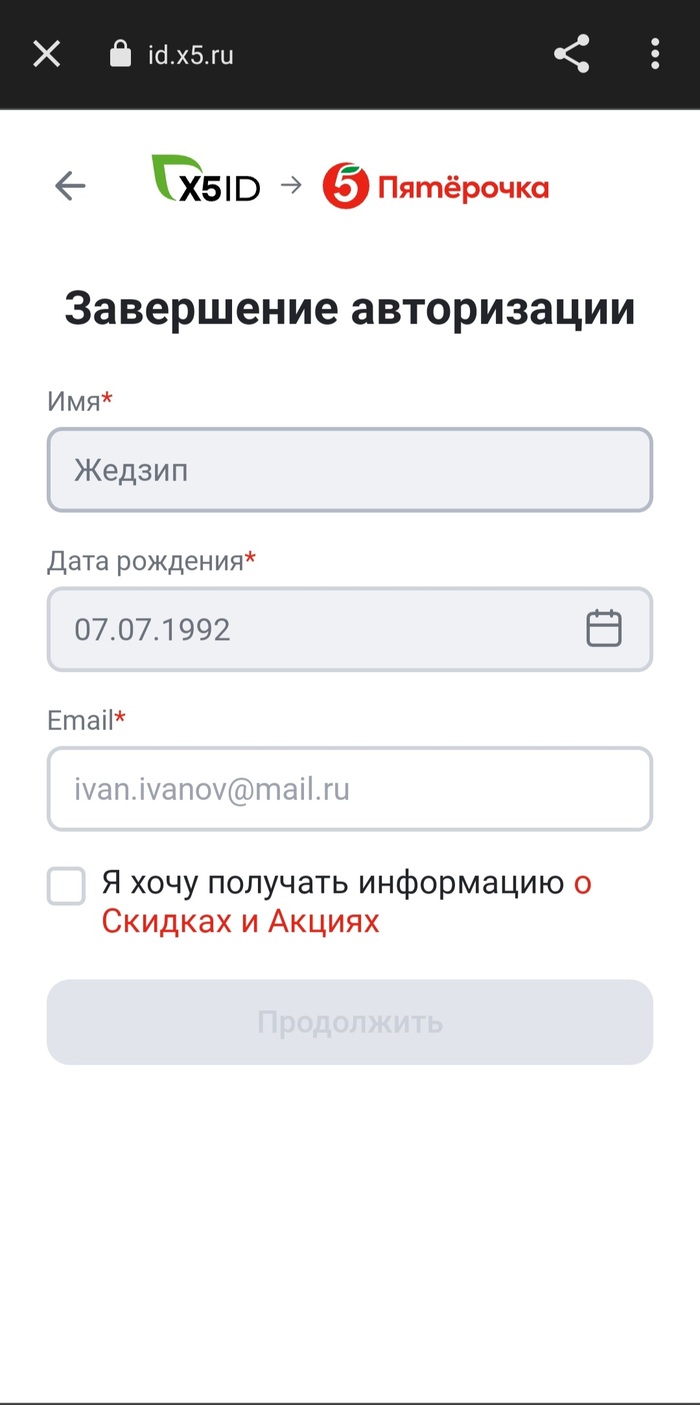
Task: Tap the Продолжить button
Action: (350, 1022)
